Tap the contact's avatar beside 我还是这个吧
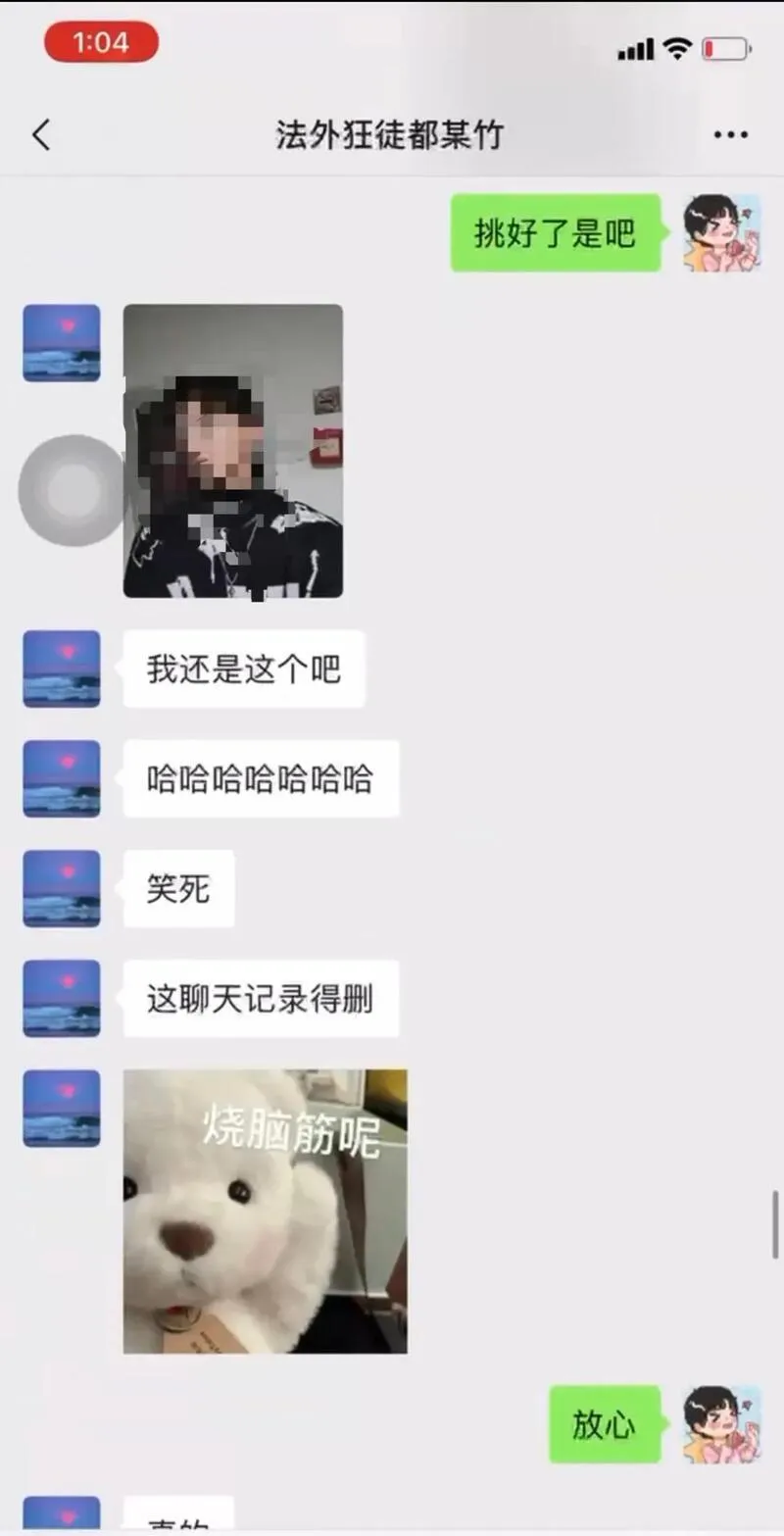Image resolution: width=784 pixels, height=1536 pixels. click(x=62, y=669)
